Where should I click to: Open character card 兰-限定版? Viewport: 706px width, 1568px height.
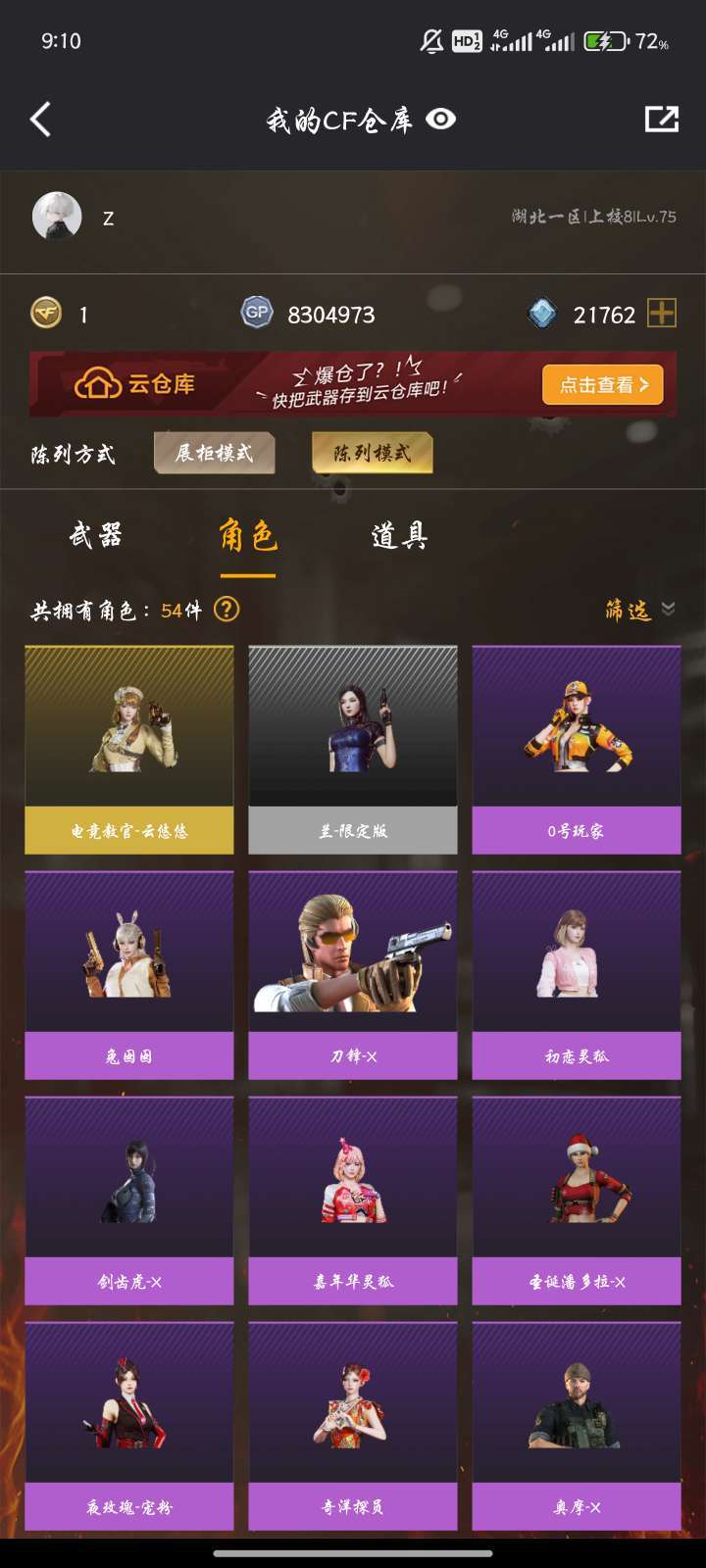click(x=353, y=750)
